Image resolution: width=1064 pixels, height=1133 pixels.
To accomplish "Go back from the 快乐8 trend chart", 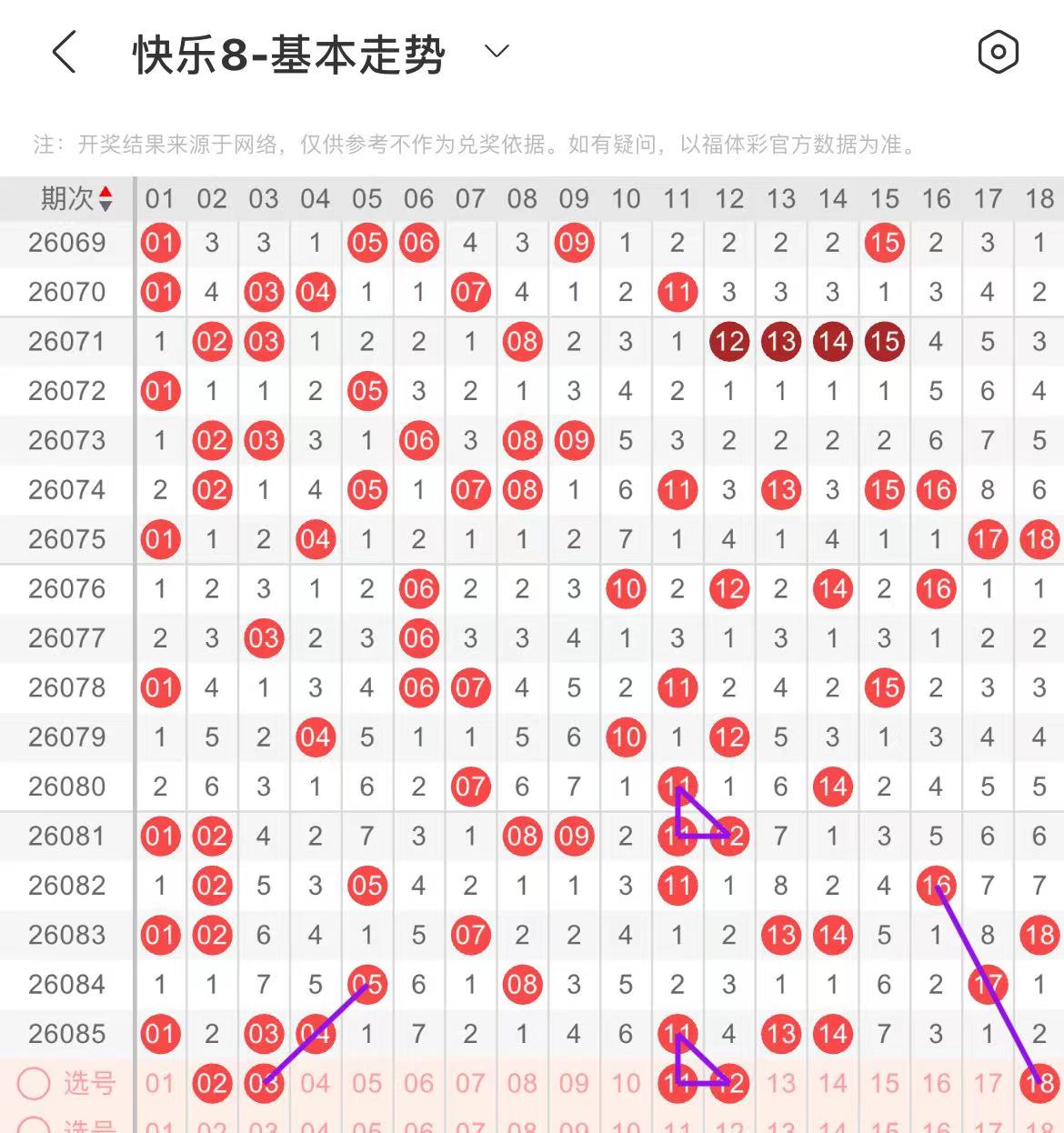I will (x=64, y=52).
